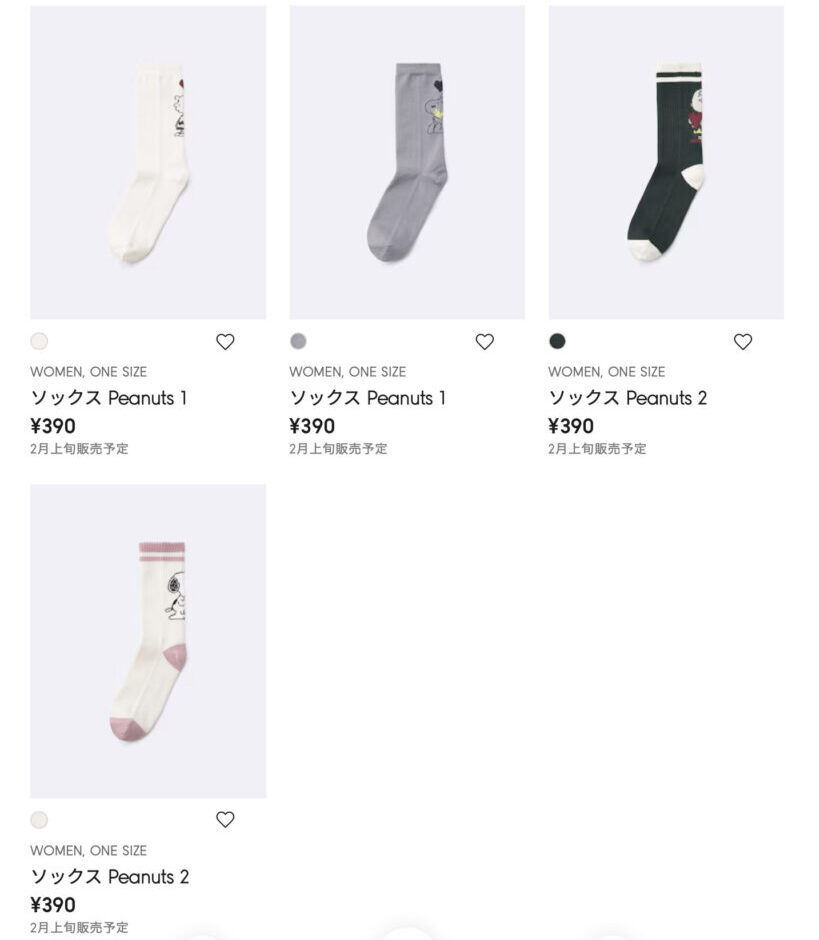Viewport: 819px width, 940px height.
Task: Favorite the white Peanuts 1 socks
Action: click(x=225, y=342)
